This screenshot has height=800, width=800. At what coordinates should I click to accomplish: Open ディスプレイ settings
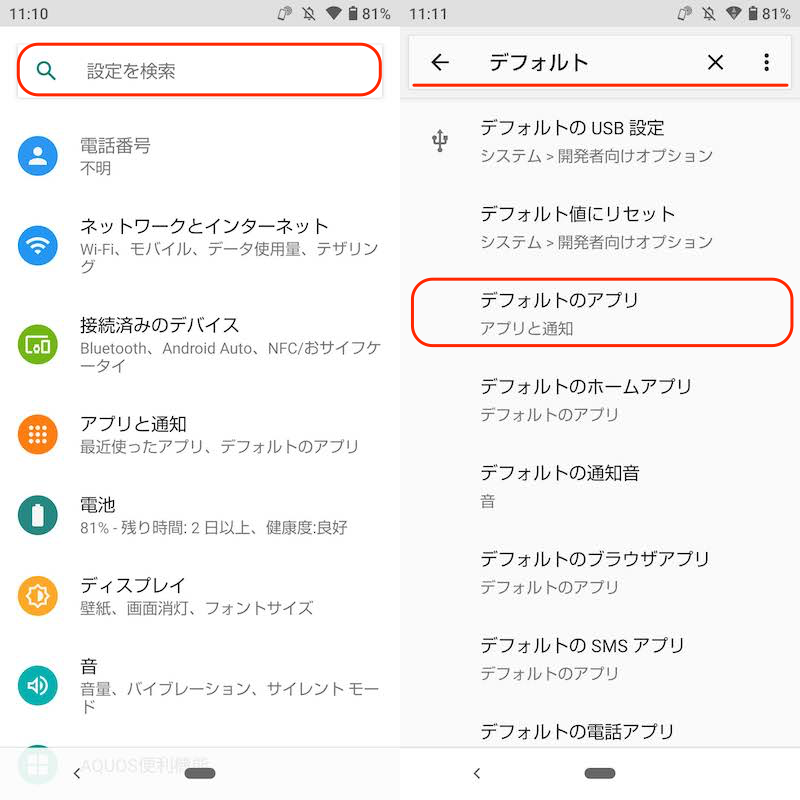tap(200, 595)
